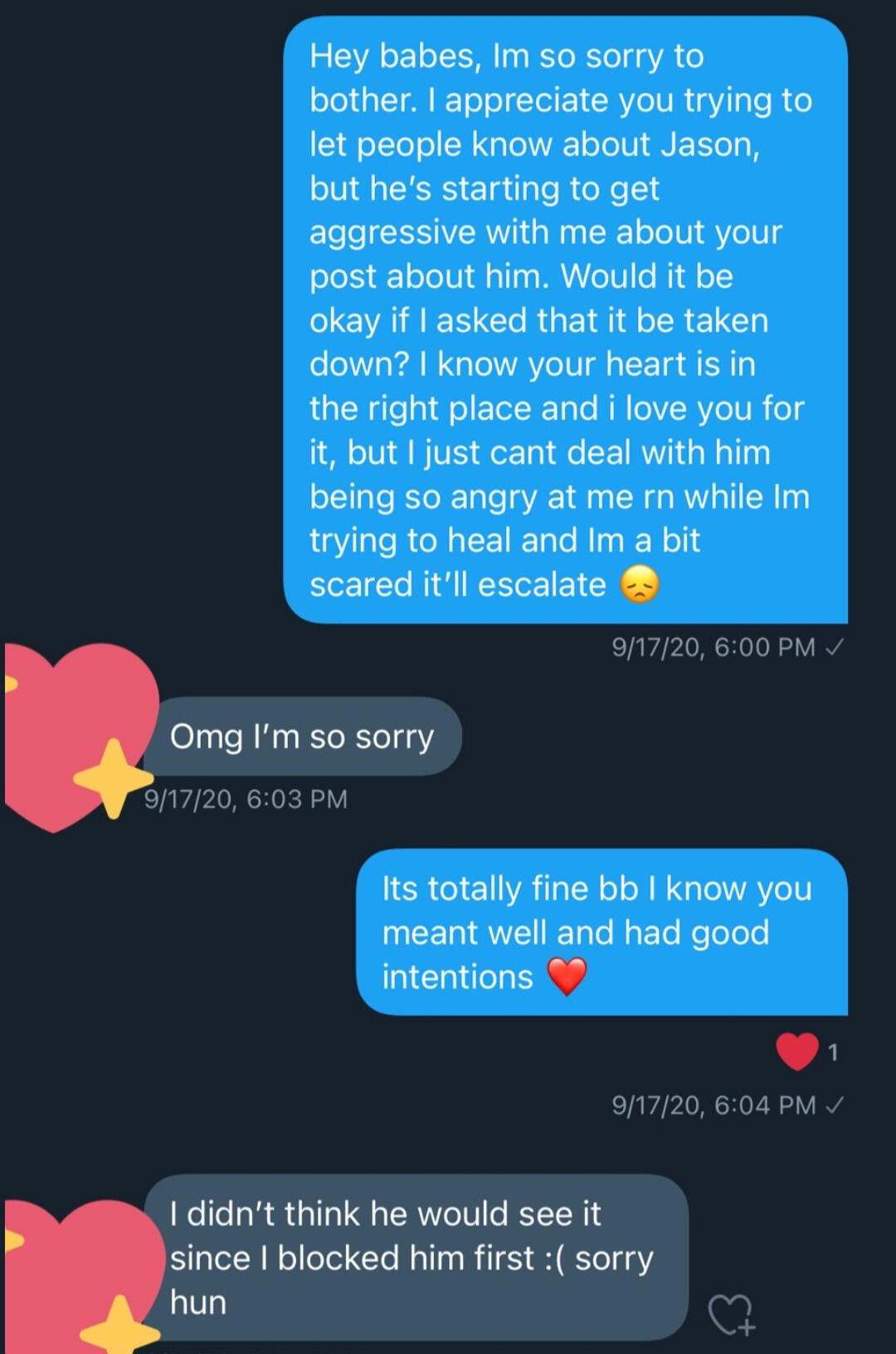Screen dimensions: 896x1354
Task: Add a reaction to the "blocked him first" message
Action: tap(731, 1314)
